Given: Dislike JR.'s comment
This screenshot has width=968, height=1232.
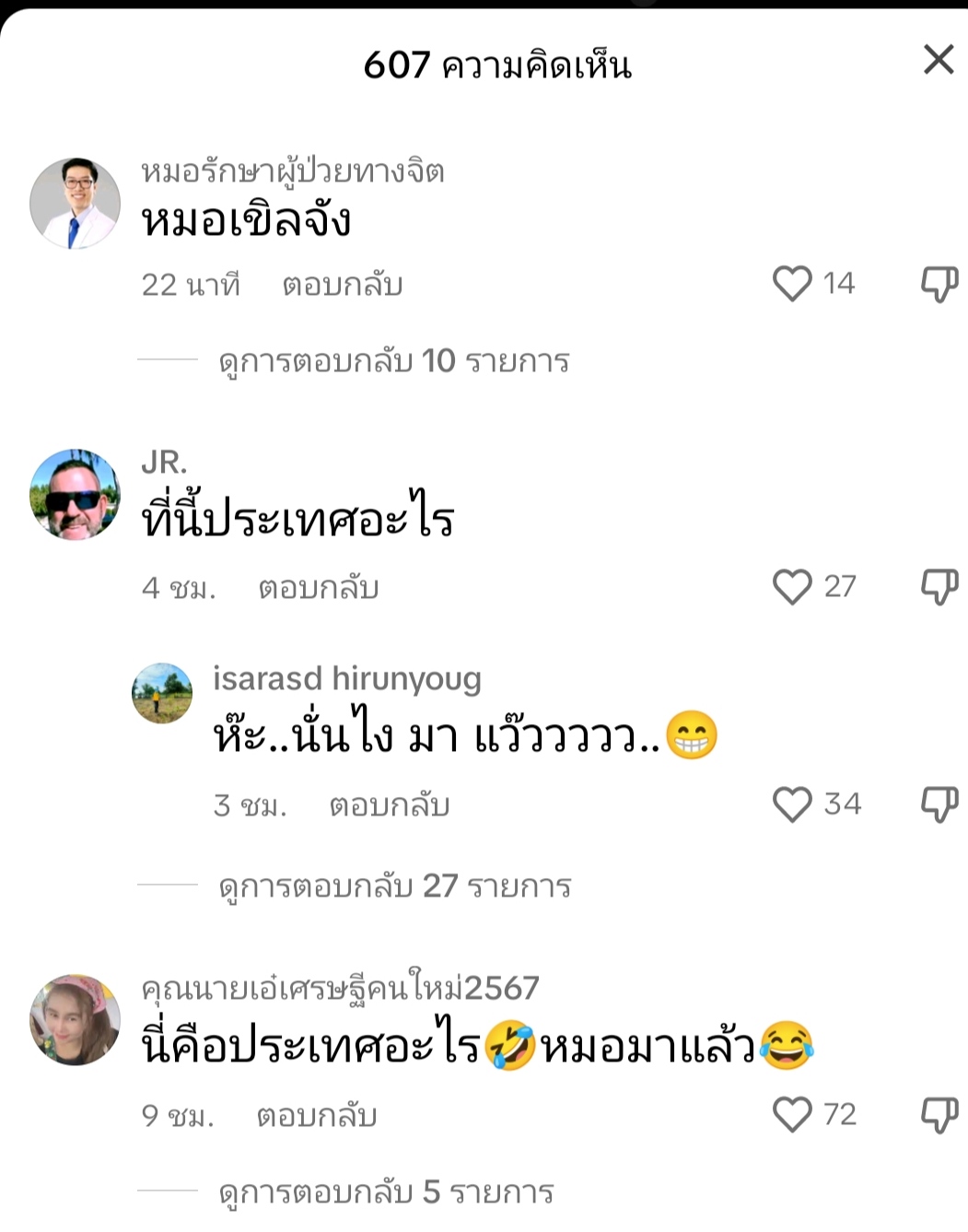Looking at the screenshot, I should 939,587.
